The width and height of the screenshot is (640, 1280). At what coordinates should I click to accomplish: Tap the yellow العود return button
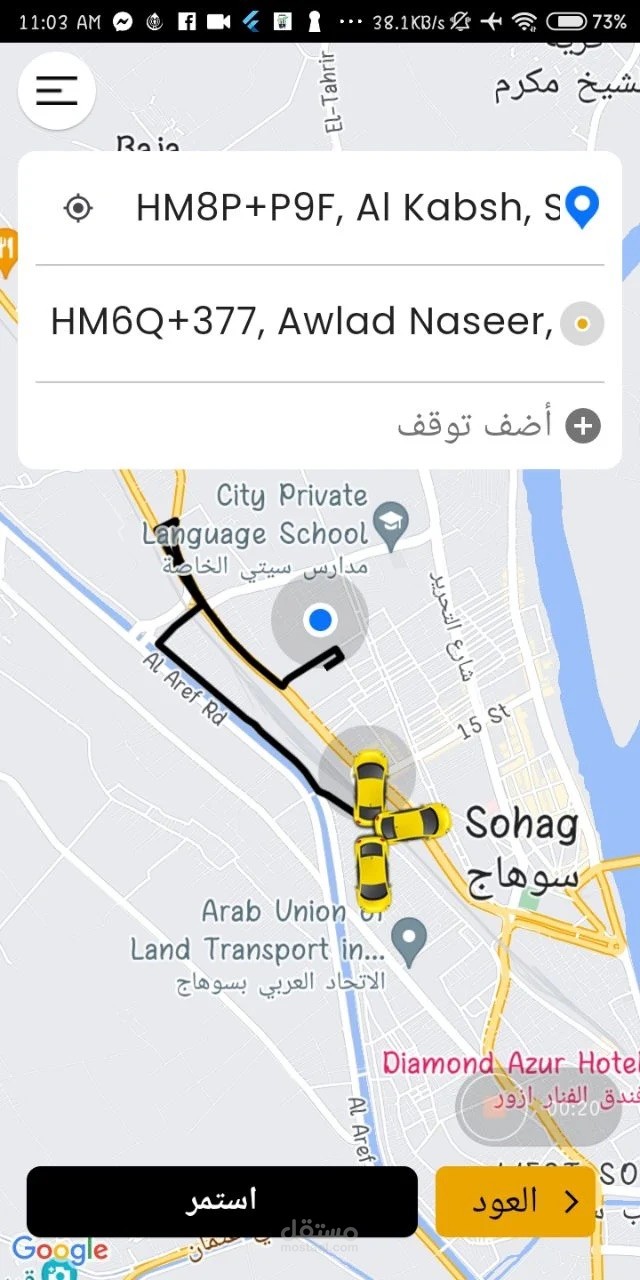515,1201
